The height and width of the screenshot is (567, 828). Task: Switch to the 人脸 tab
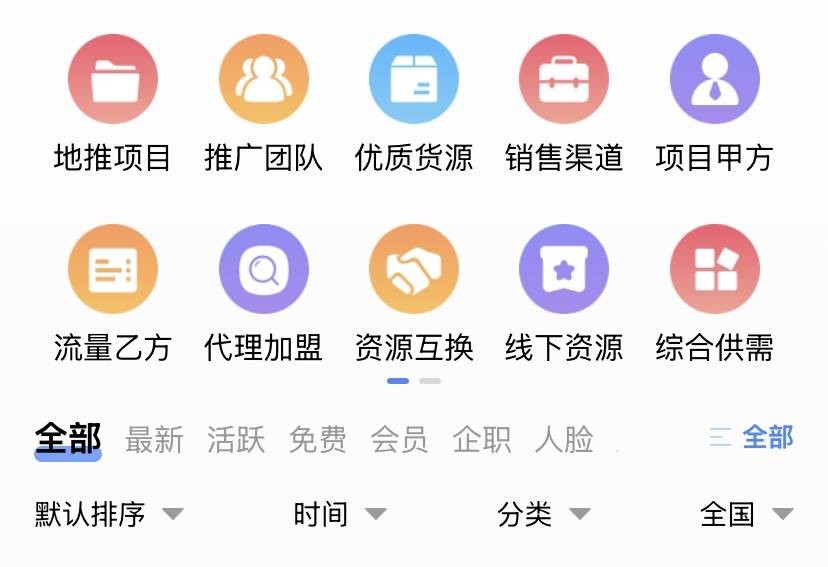(x=564, y=439)
